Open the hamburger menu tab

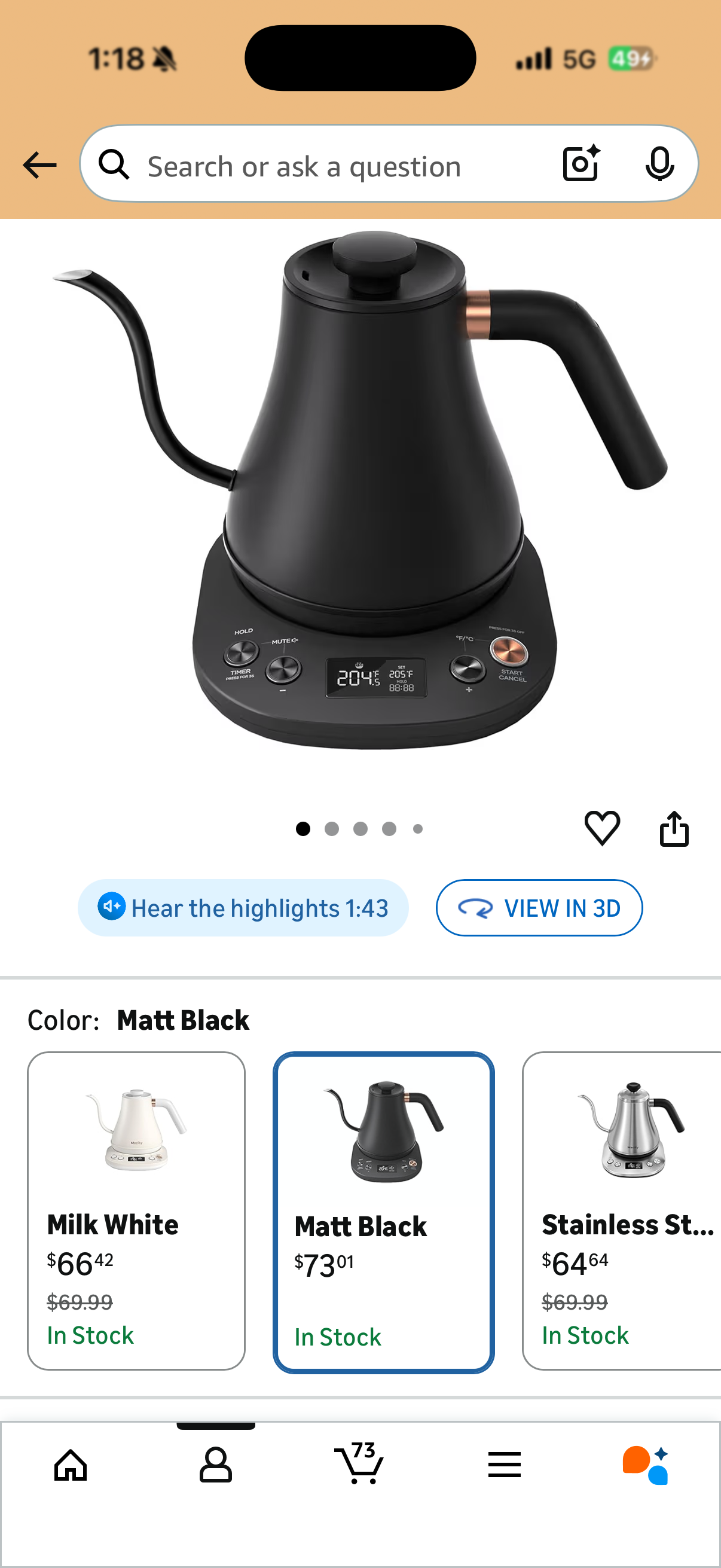click(505, 1465)
